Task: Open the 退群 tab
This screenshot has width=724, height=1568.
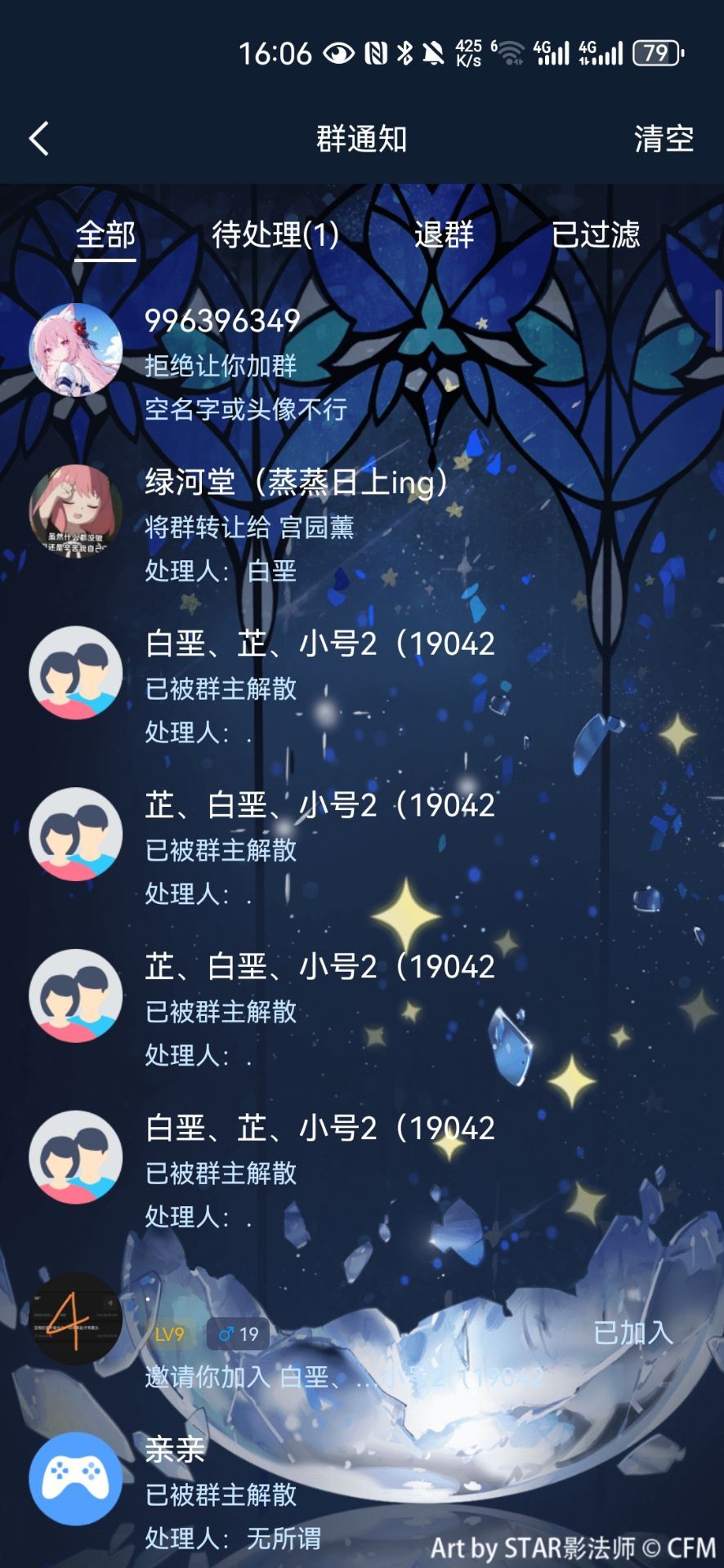Action: pos(444,236)
